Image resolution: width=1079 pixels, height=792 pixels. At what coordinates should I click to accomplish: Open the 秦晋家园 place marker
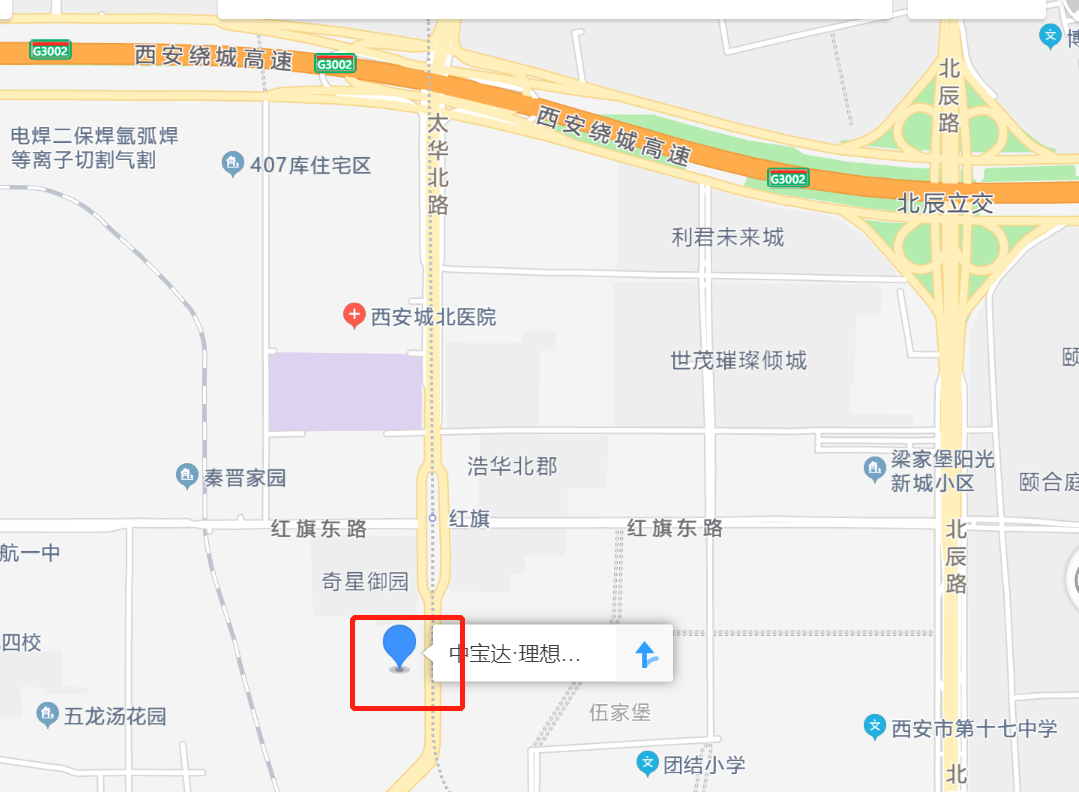(187, 476)
